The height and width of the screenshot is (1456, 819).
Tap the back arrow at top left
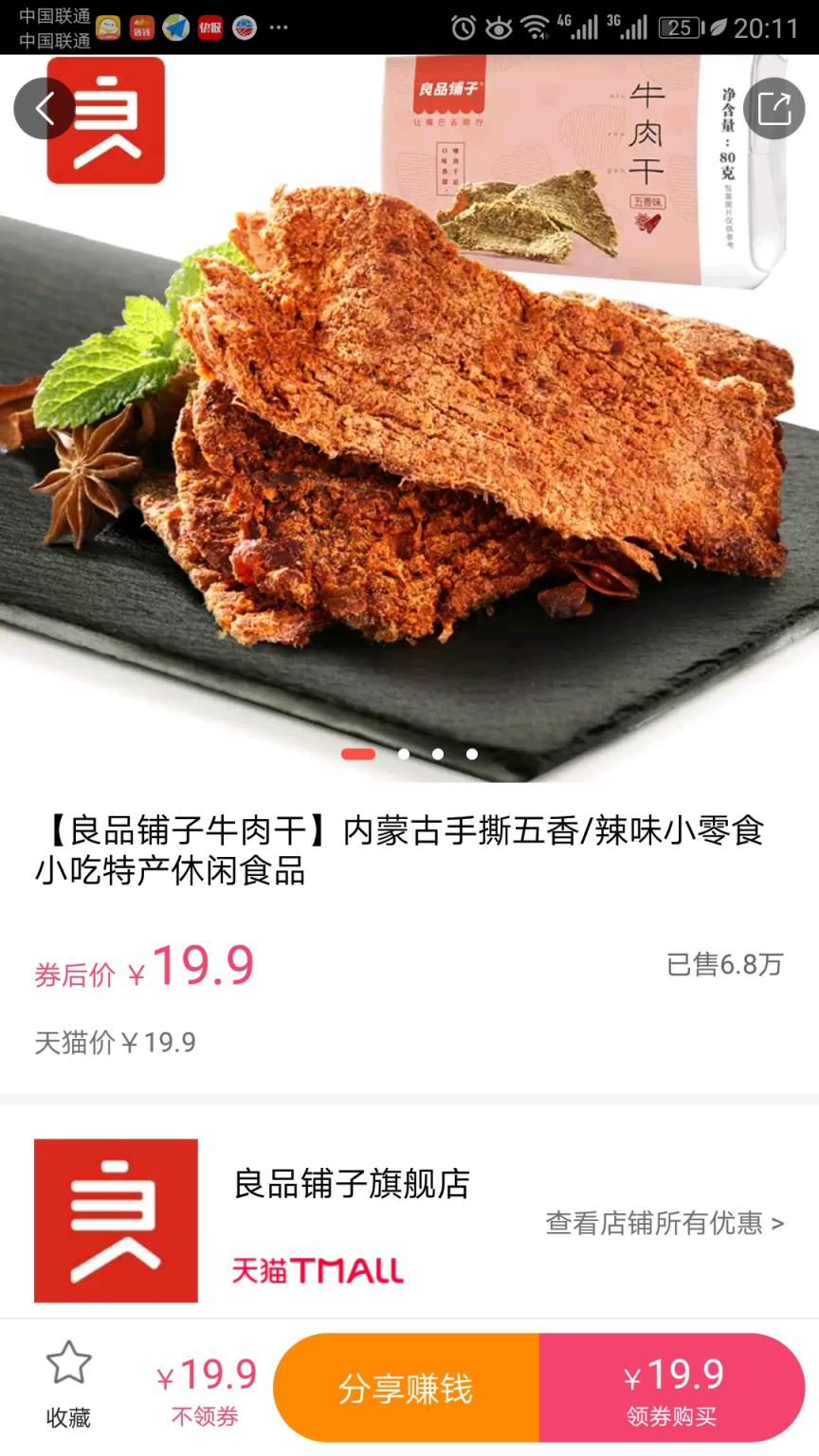[x=44, y=108]
